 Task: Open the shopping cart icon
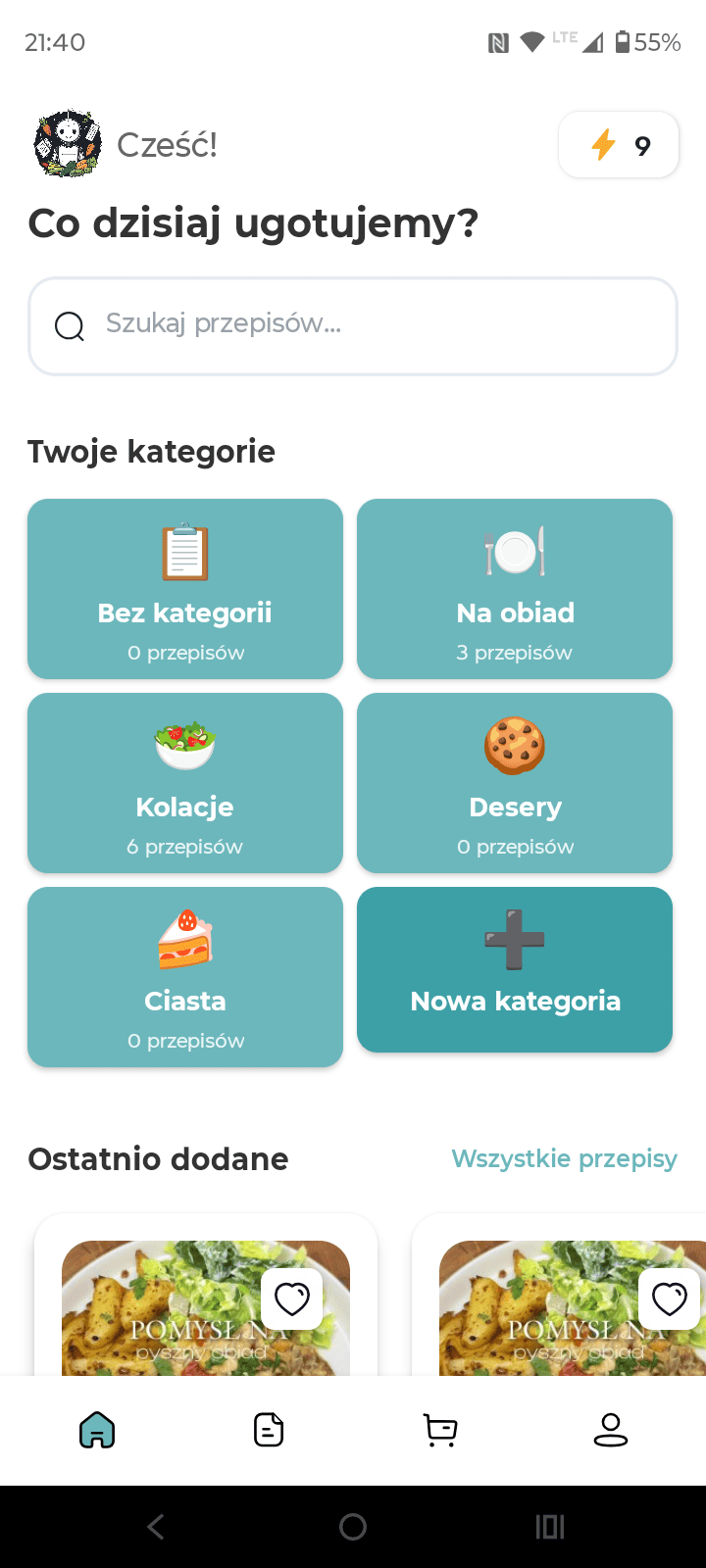[x=439, y=1430]
